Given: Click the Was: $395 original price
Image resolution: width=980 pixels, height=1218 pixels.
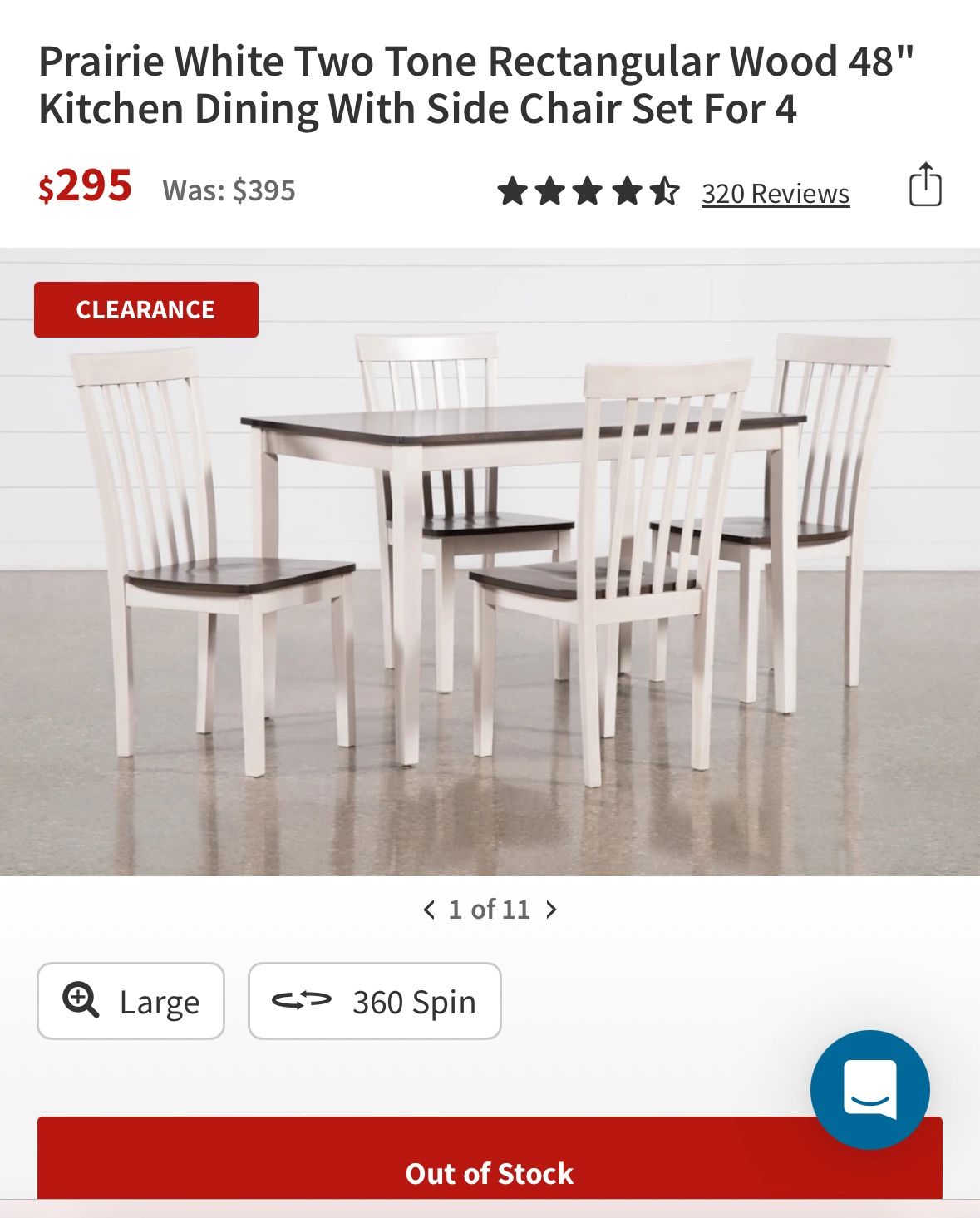Looking at the screenshot, I should (x=230, y=190).
